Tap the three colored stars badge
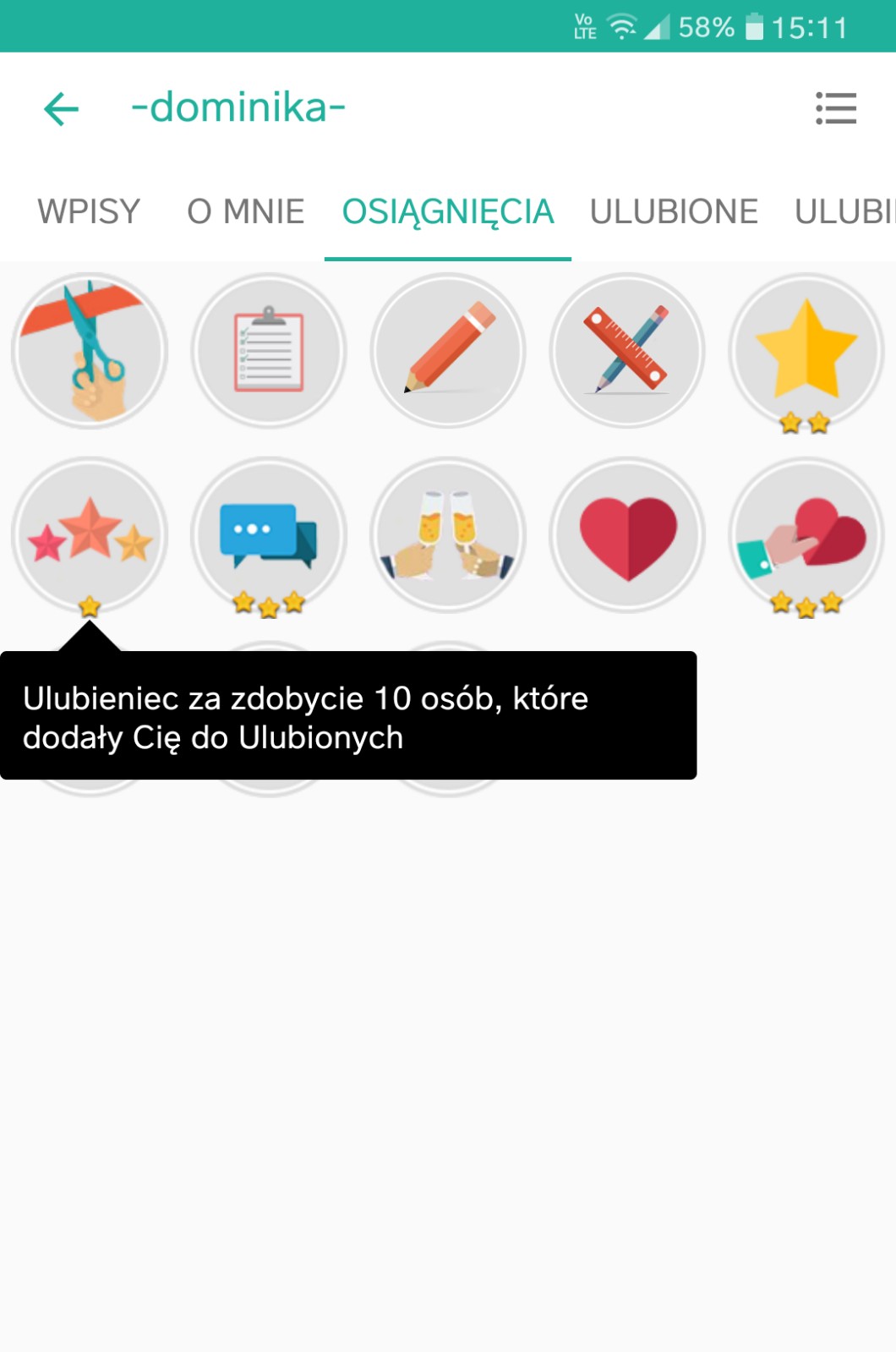 point(90,534)
